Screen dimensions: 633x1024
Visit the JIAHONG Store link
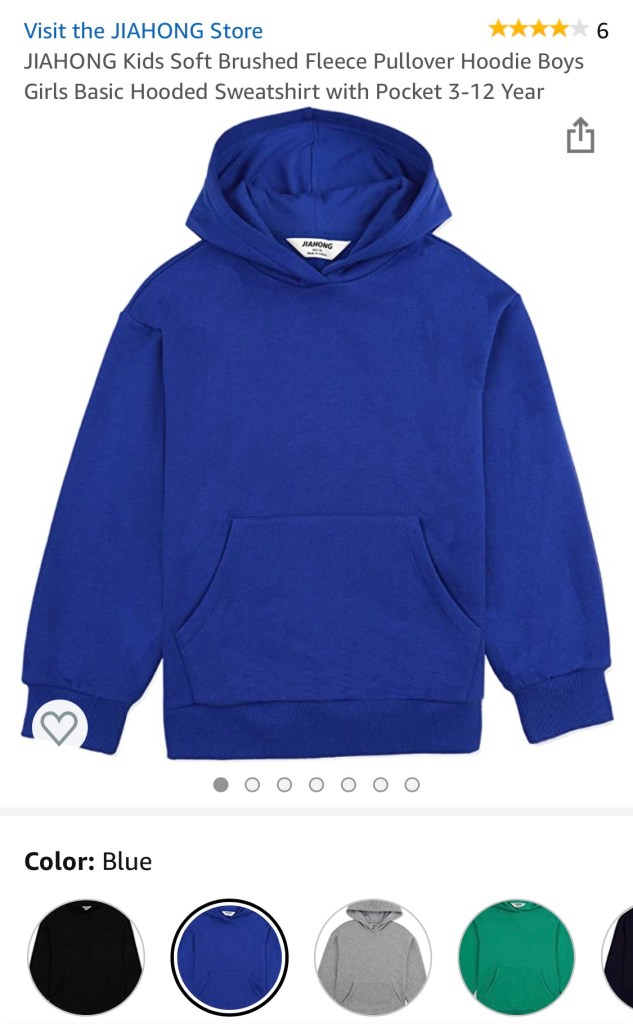[x=143, y=30]
